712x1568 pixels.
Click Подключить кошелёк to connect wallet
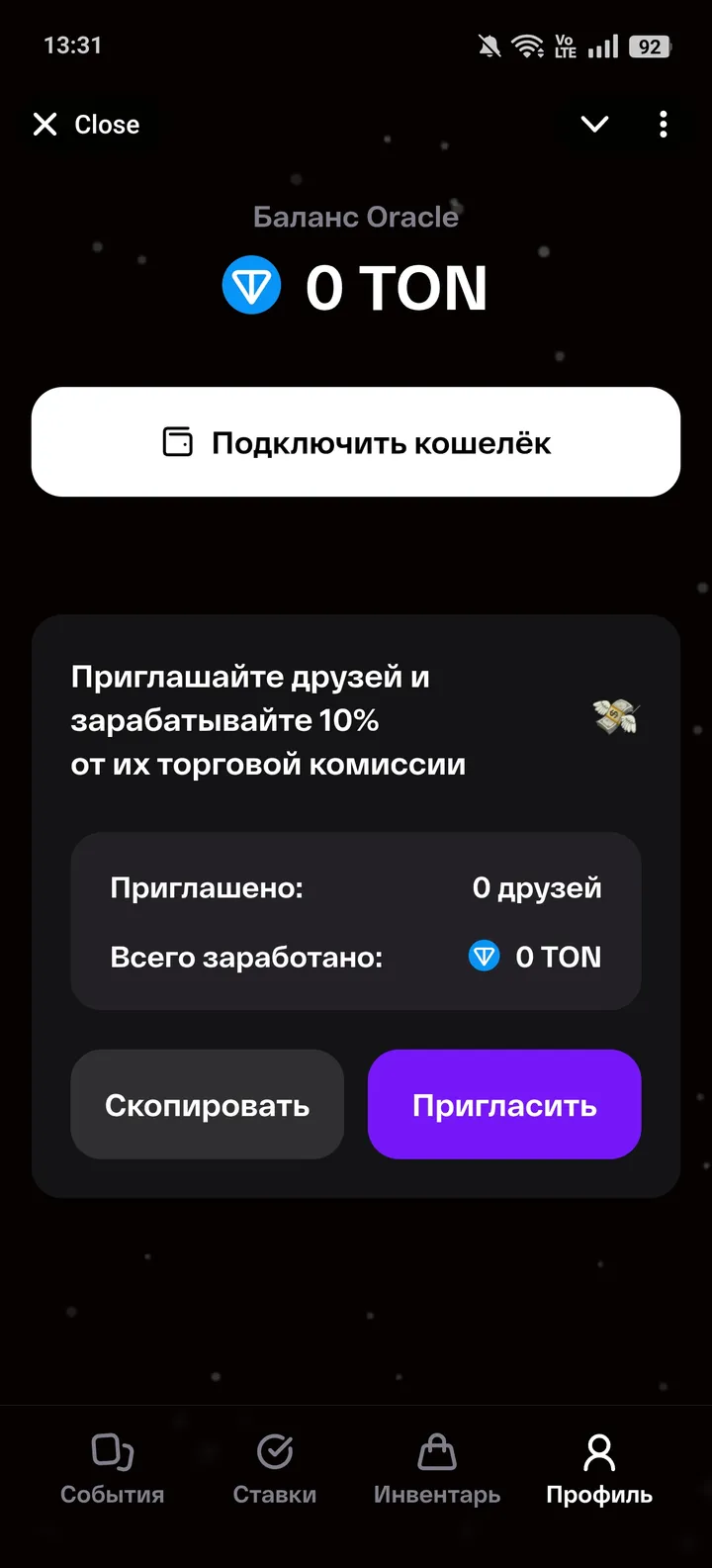point(356,442)
